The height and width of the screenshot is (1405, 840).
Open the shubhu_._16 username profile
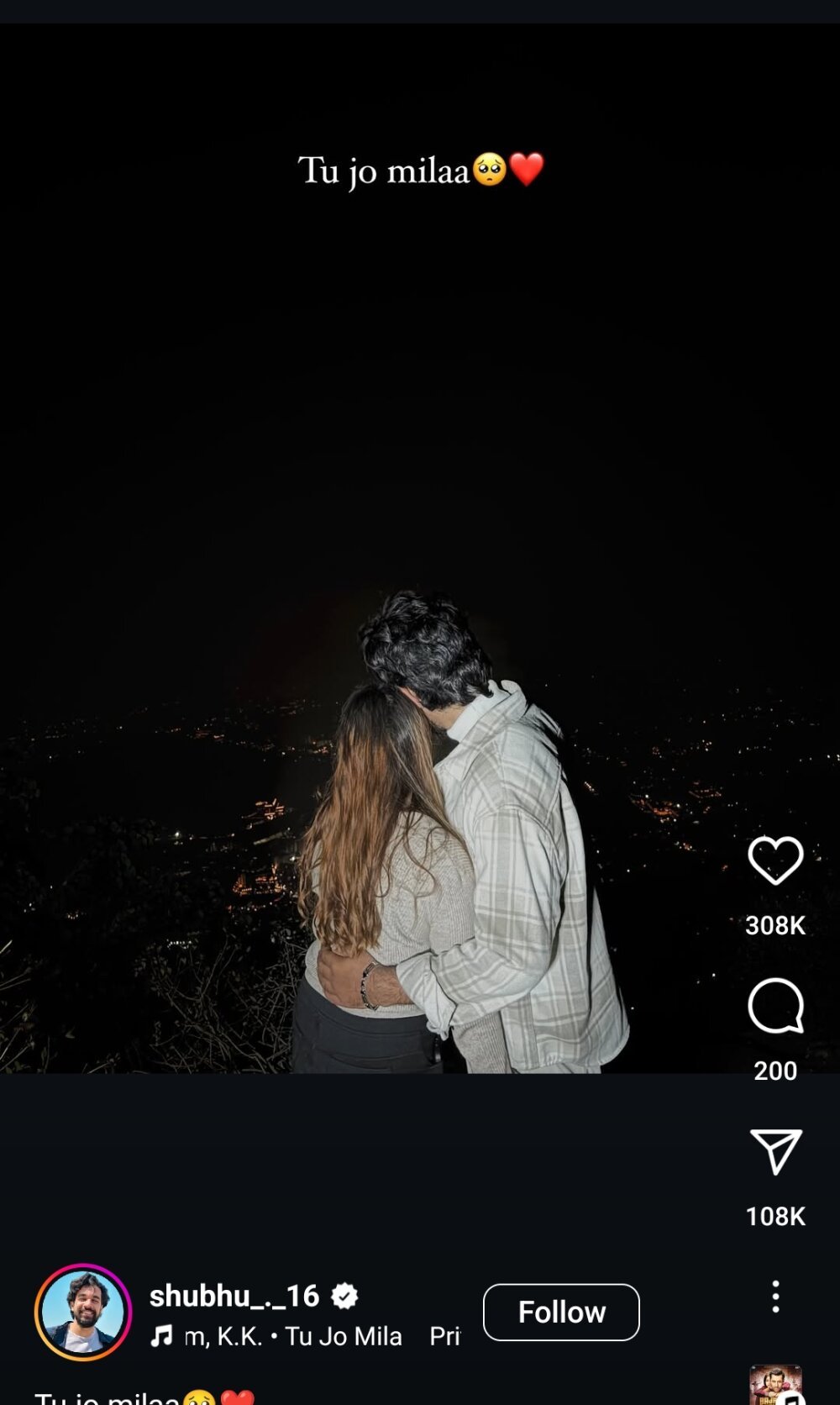[234, 1296]
